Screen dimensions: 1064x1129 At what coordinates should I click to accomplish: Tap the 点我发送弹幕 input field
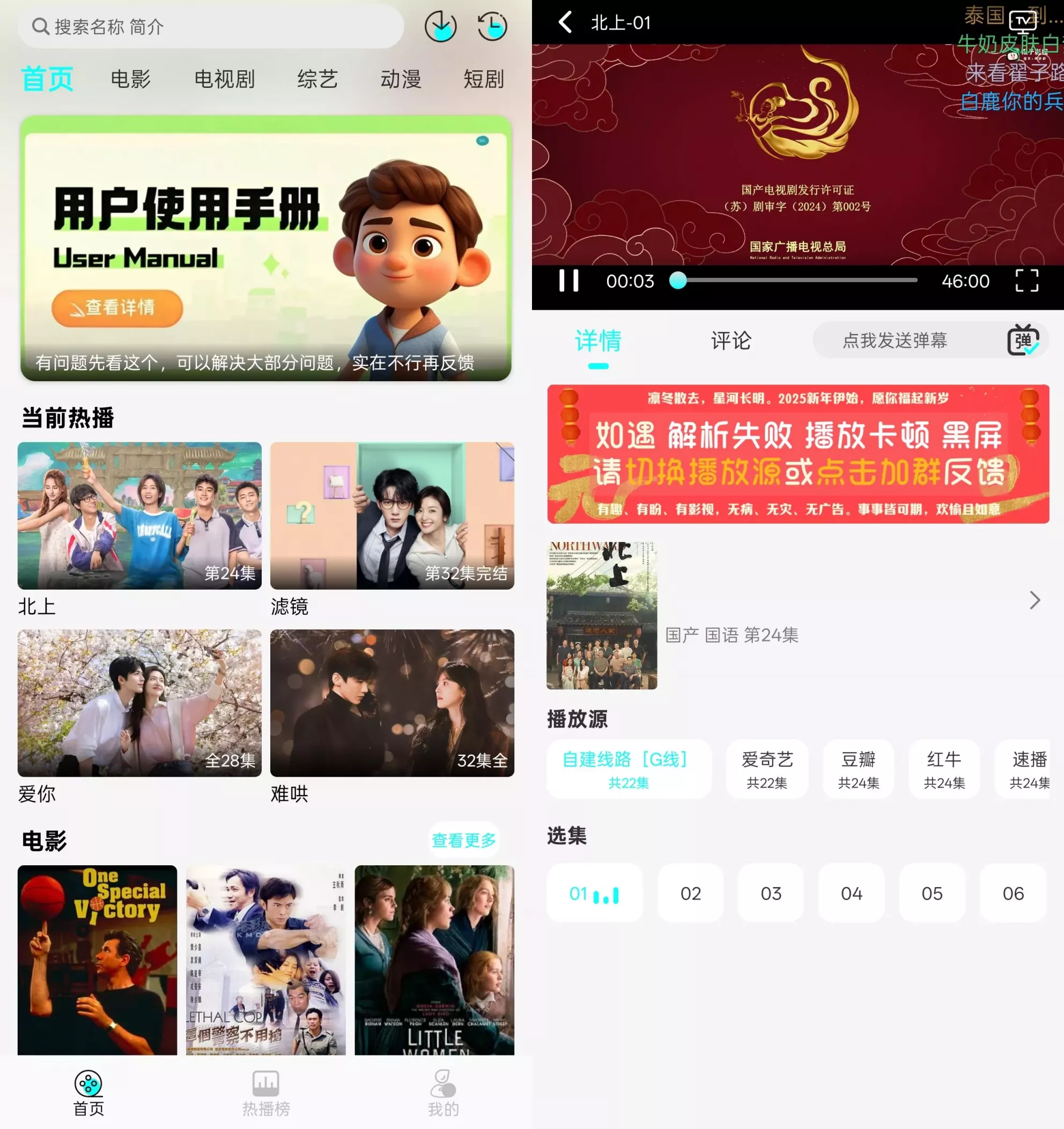coord(895,341)
